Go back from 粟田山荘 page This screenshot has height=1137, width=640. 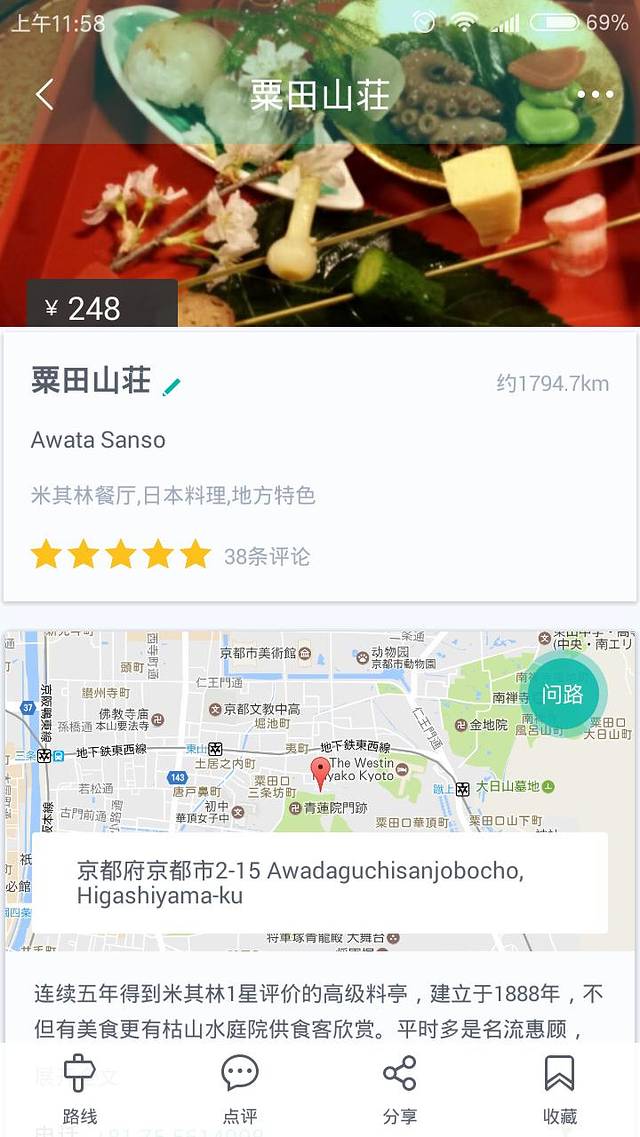coord(44,95)
